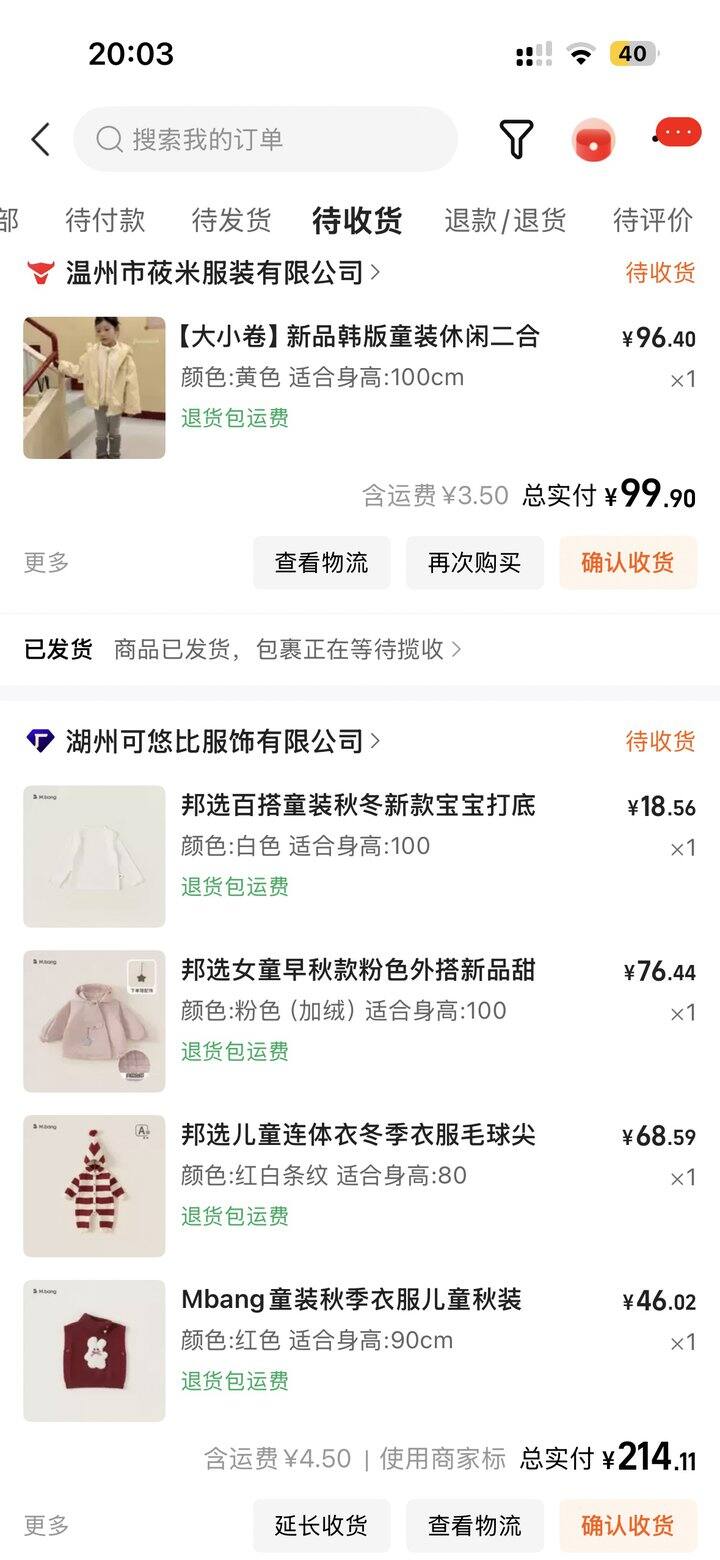Open the red envelope icon

pyautogui.click(x=593, y=141)
